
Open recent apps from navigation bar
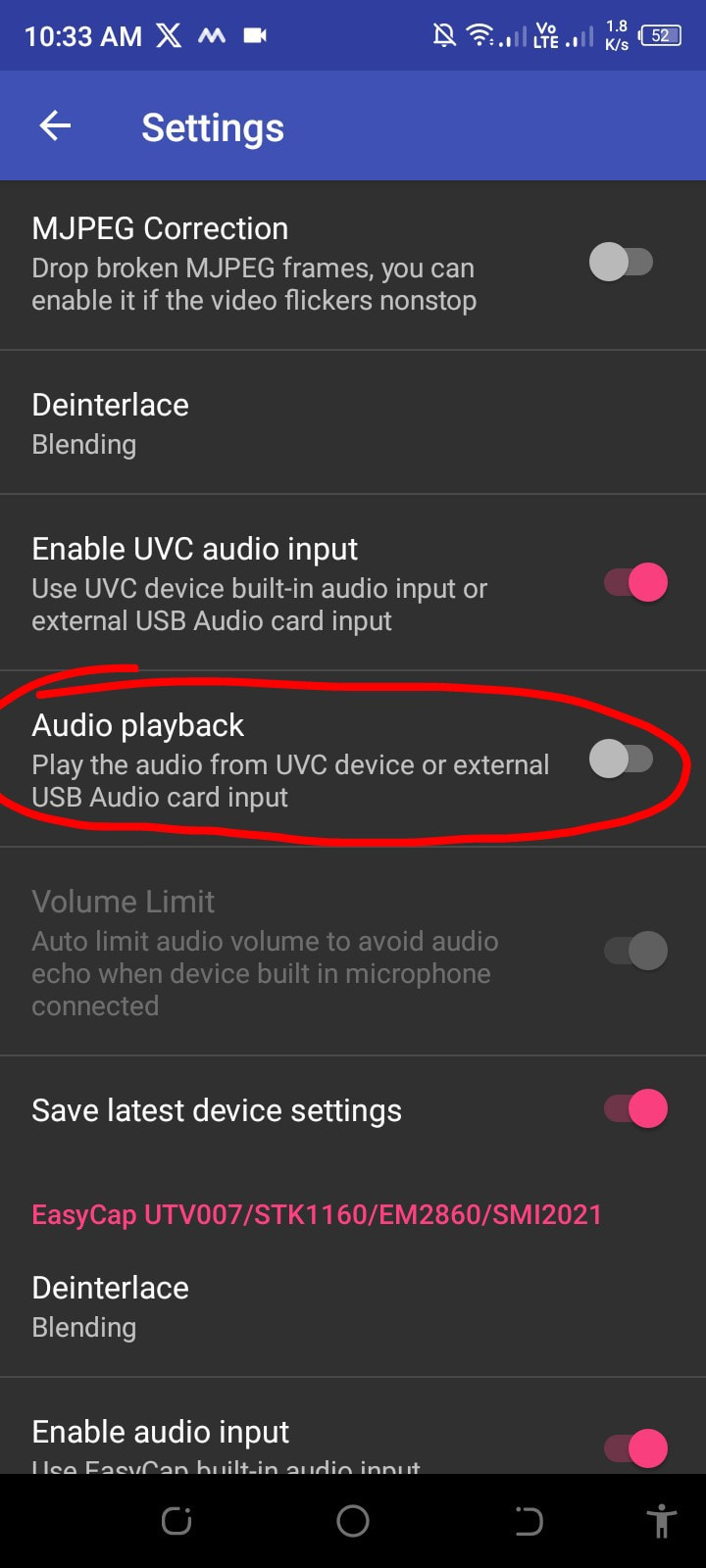click(x=176, y=1521)
